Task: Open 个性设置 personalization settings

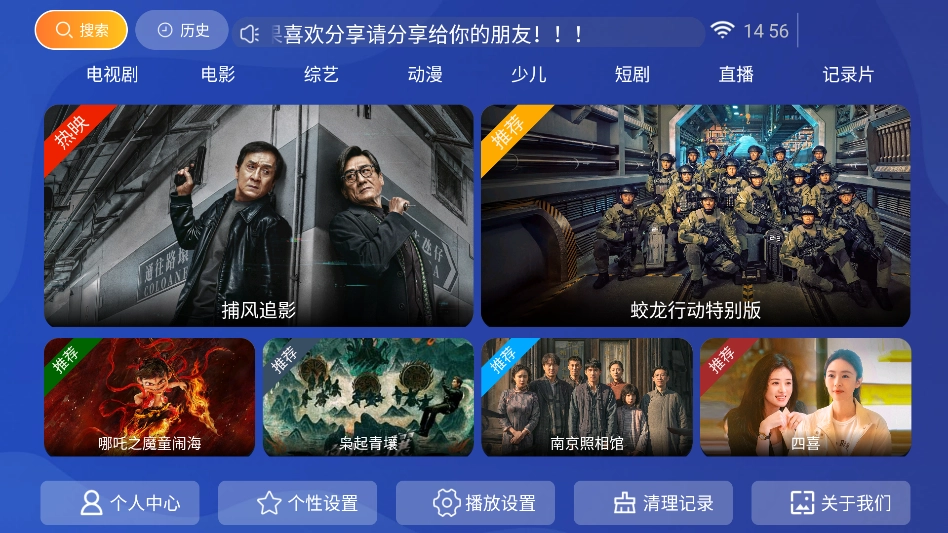Action: point(298,503)
